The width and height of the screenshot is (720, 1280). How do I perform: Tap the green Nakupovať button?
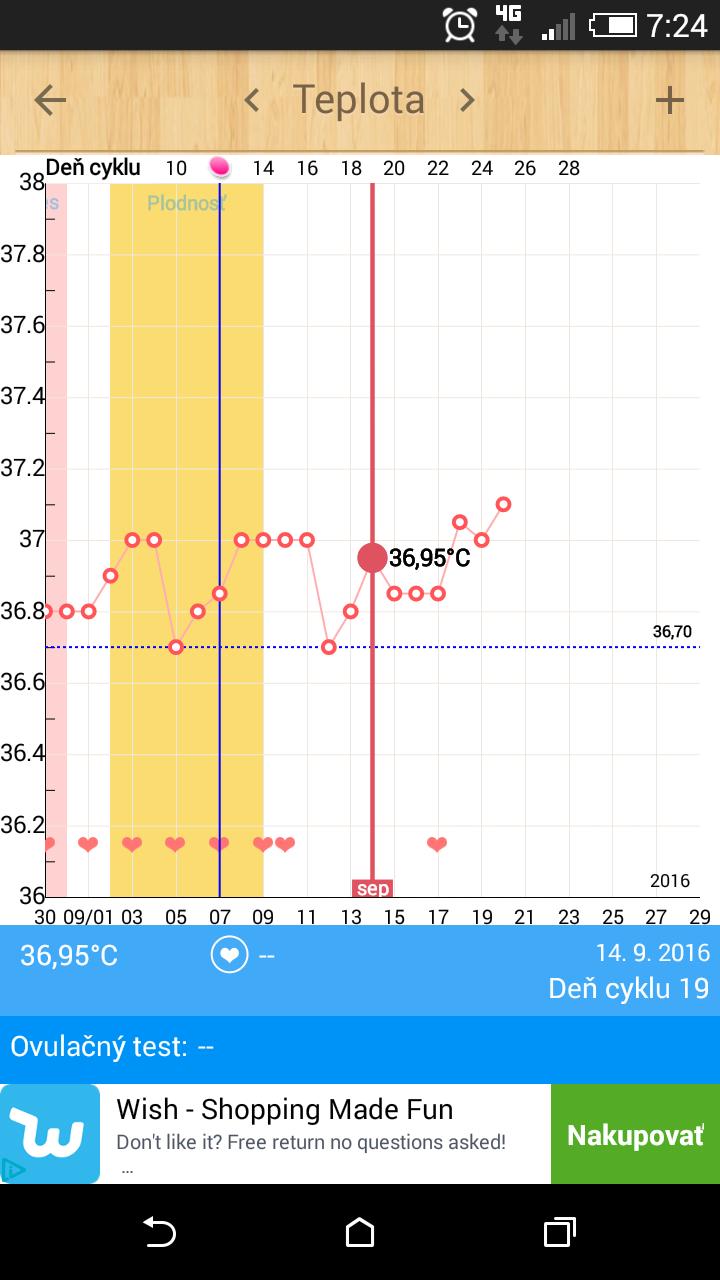pos(634,1134)
